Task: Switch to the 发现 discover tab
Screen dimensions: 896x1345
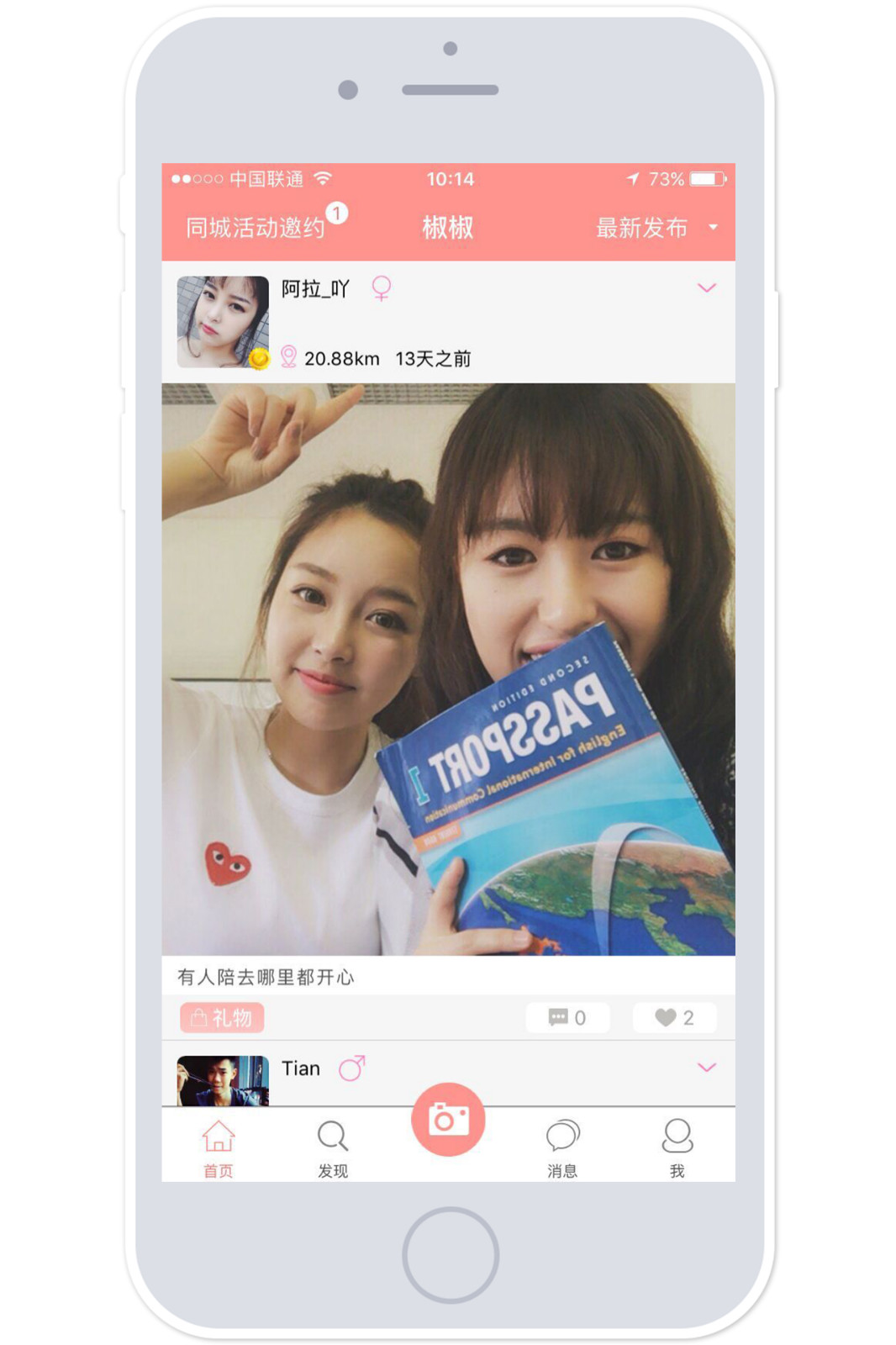Action: pyautogui.click(x=333, y=1148)
